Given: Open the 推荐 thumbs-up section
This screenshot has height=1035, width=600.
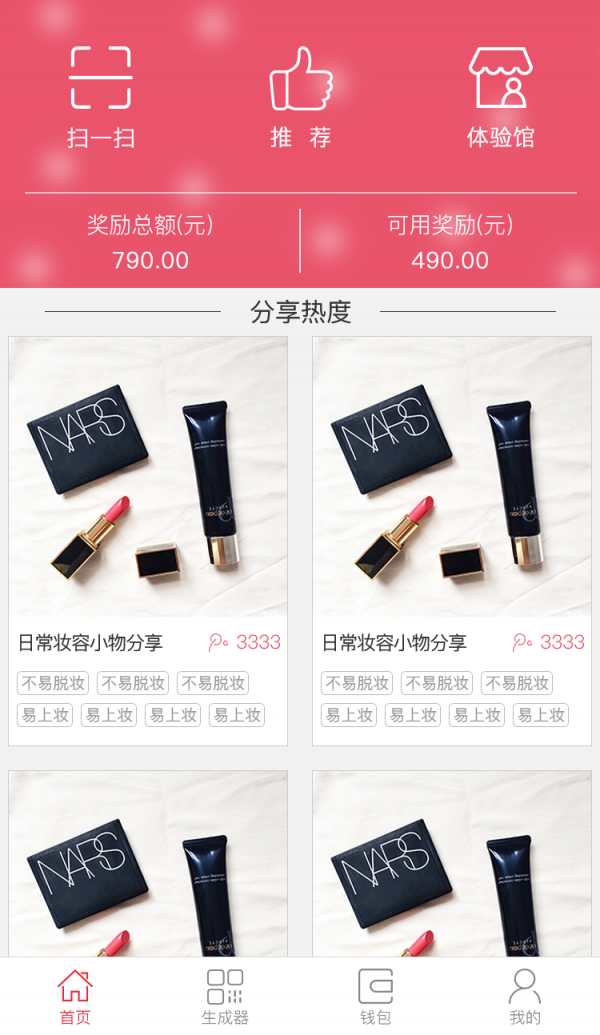Looking at the screenshot, I should (300, 97).
